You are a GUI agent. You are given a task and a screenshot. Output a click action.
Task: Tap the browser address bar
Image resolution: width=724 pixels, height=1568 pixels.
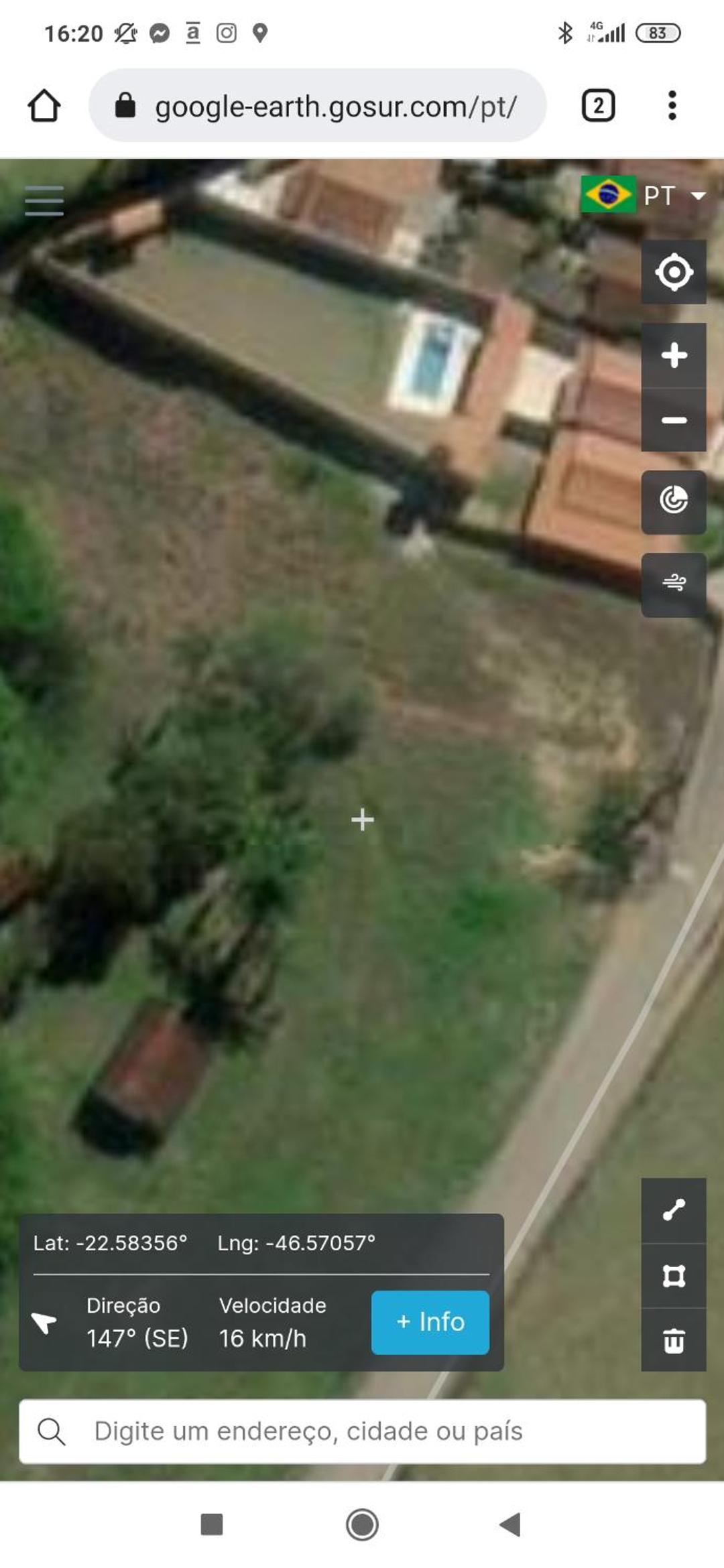pyautogui.click(x=318, y=105)
